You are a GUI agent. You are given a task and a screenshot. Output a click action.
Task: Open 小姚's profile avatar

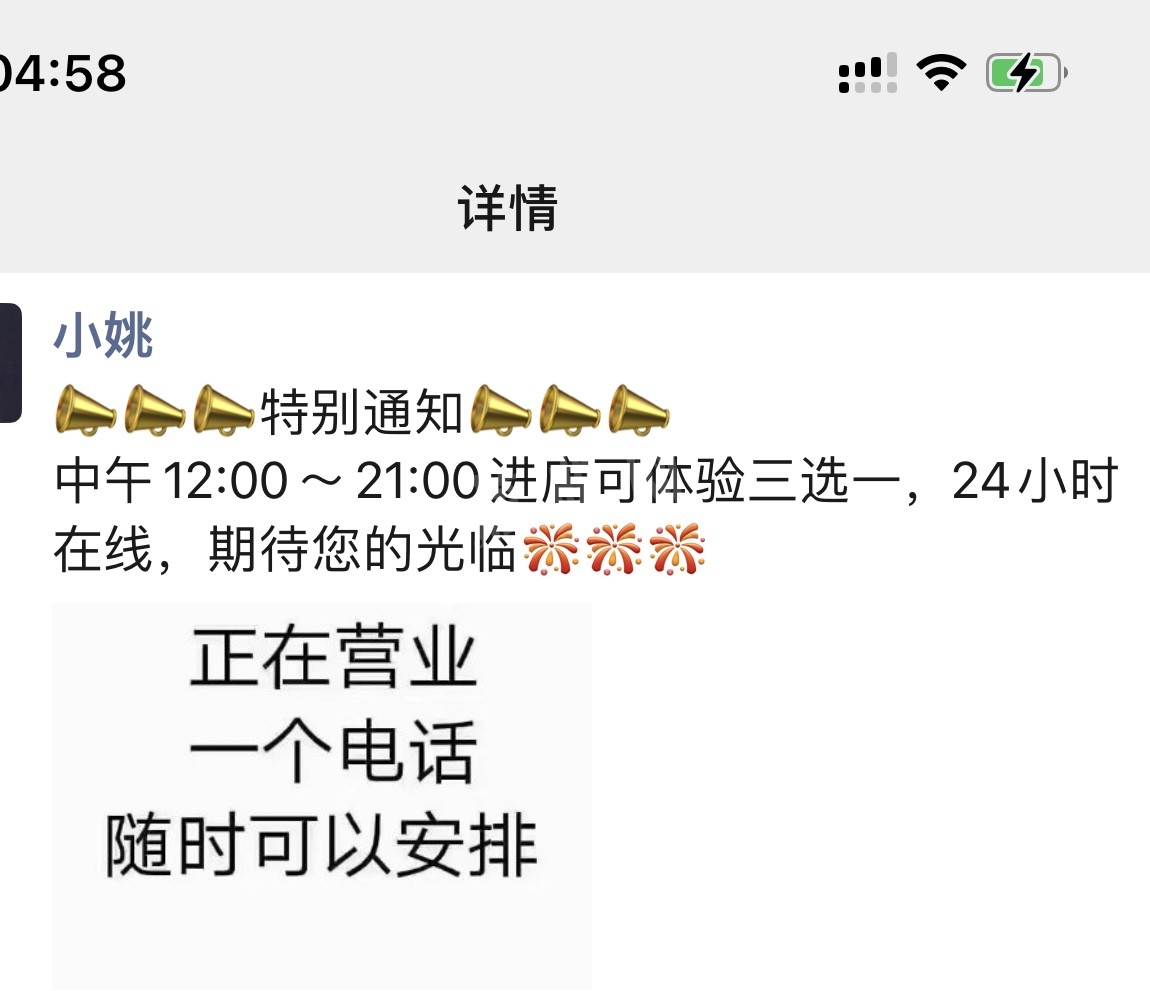tap(10, 363)
